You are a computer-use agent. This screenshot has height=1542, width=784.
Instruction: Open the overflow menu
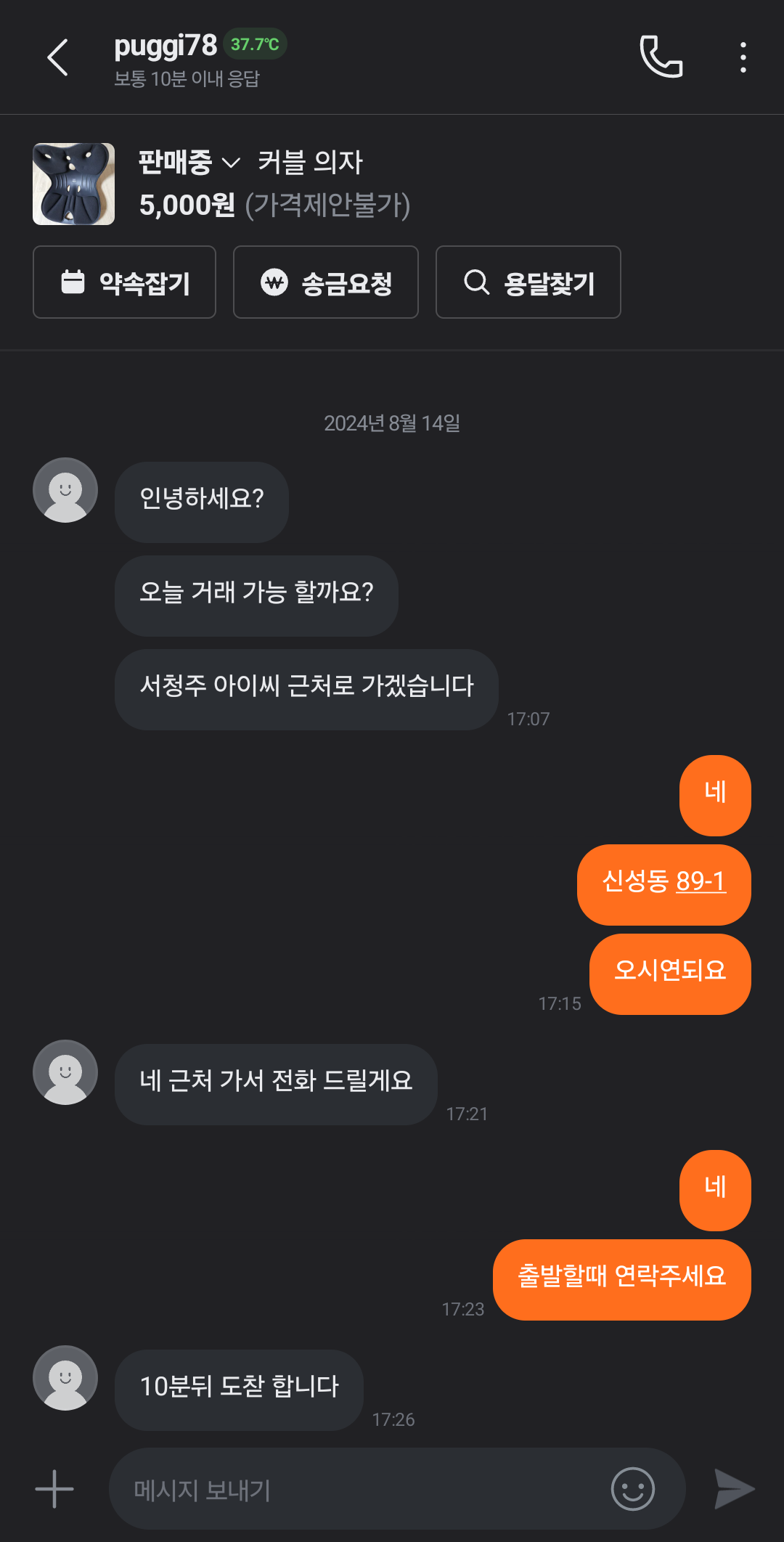point(743,57)
